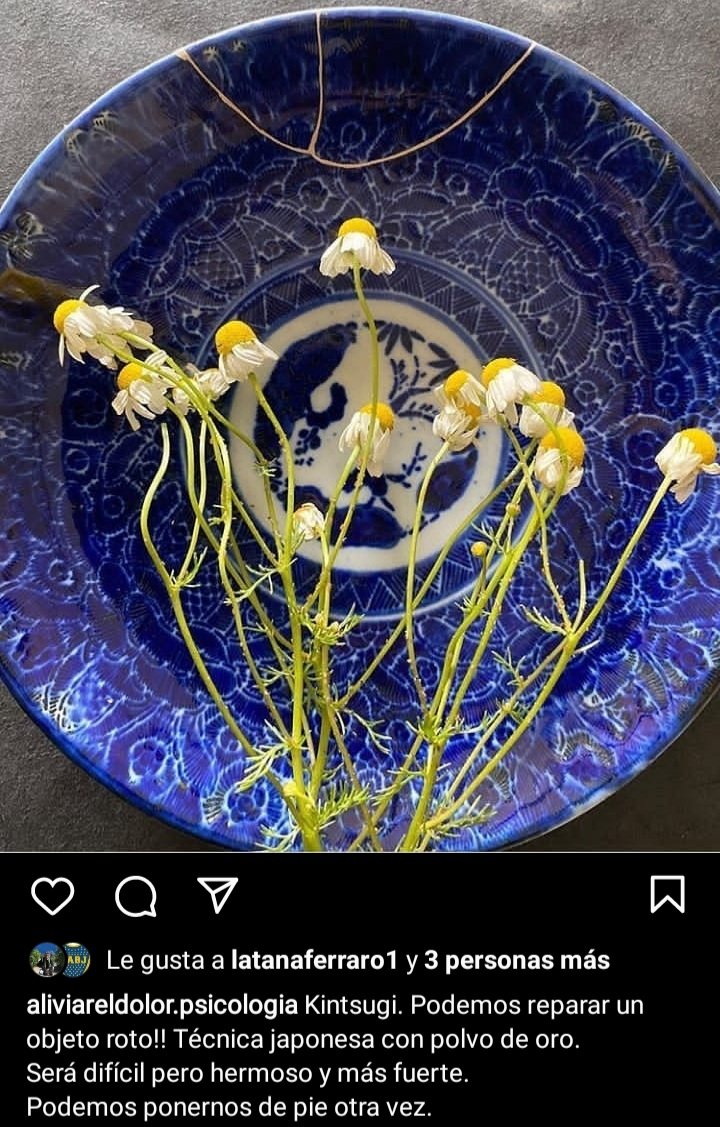Like the Kintsugi post with the heart

(x=52, y=895)
